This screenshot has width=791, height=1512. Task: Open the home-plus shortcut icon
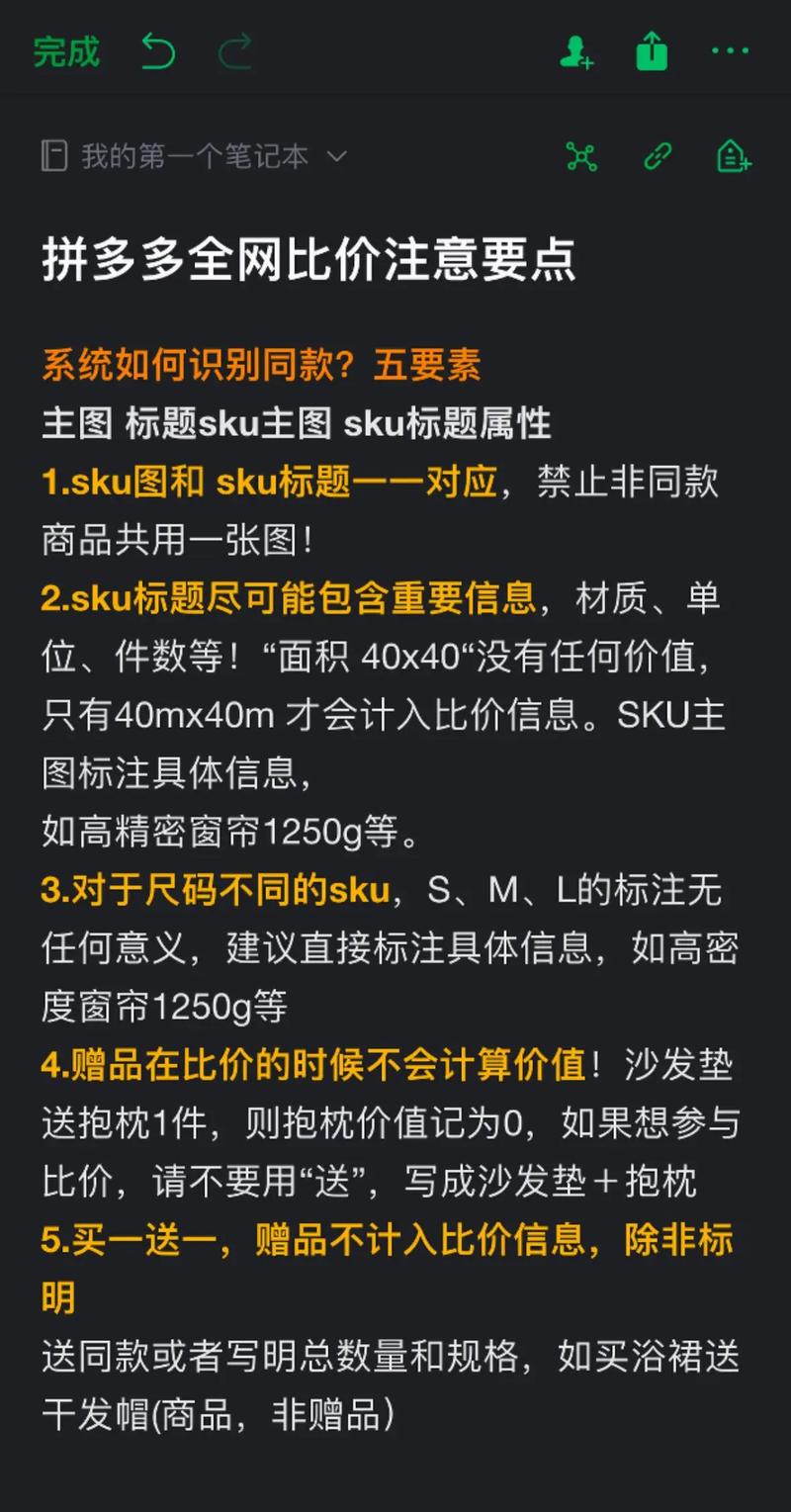point(733,156)
